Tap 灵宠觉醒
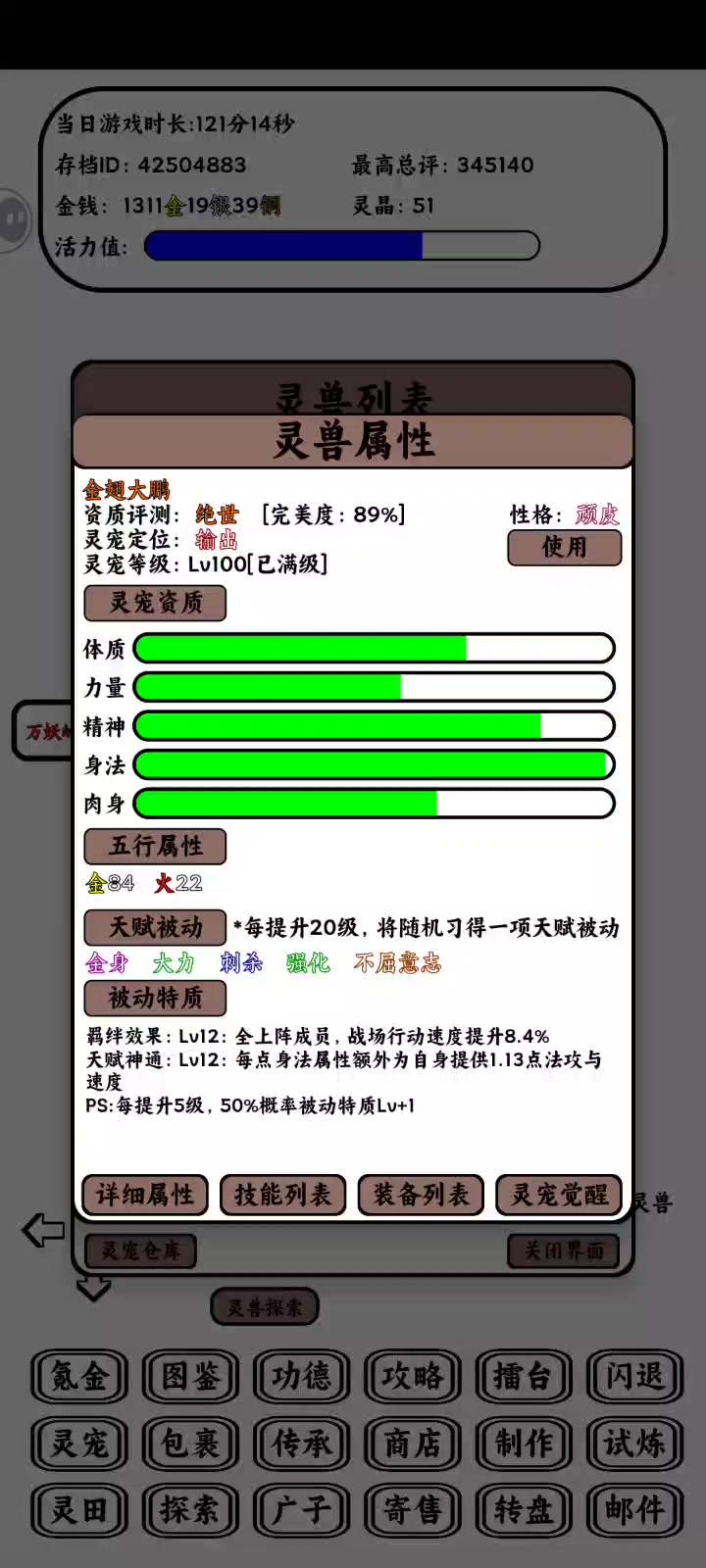706x1568 pixels. tap(560, 1195)
